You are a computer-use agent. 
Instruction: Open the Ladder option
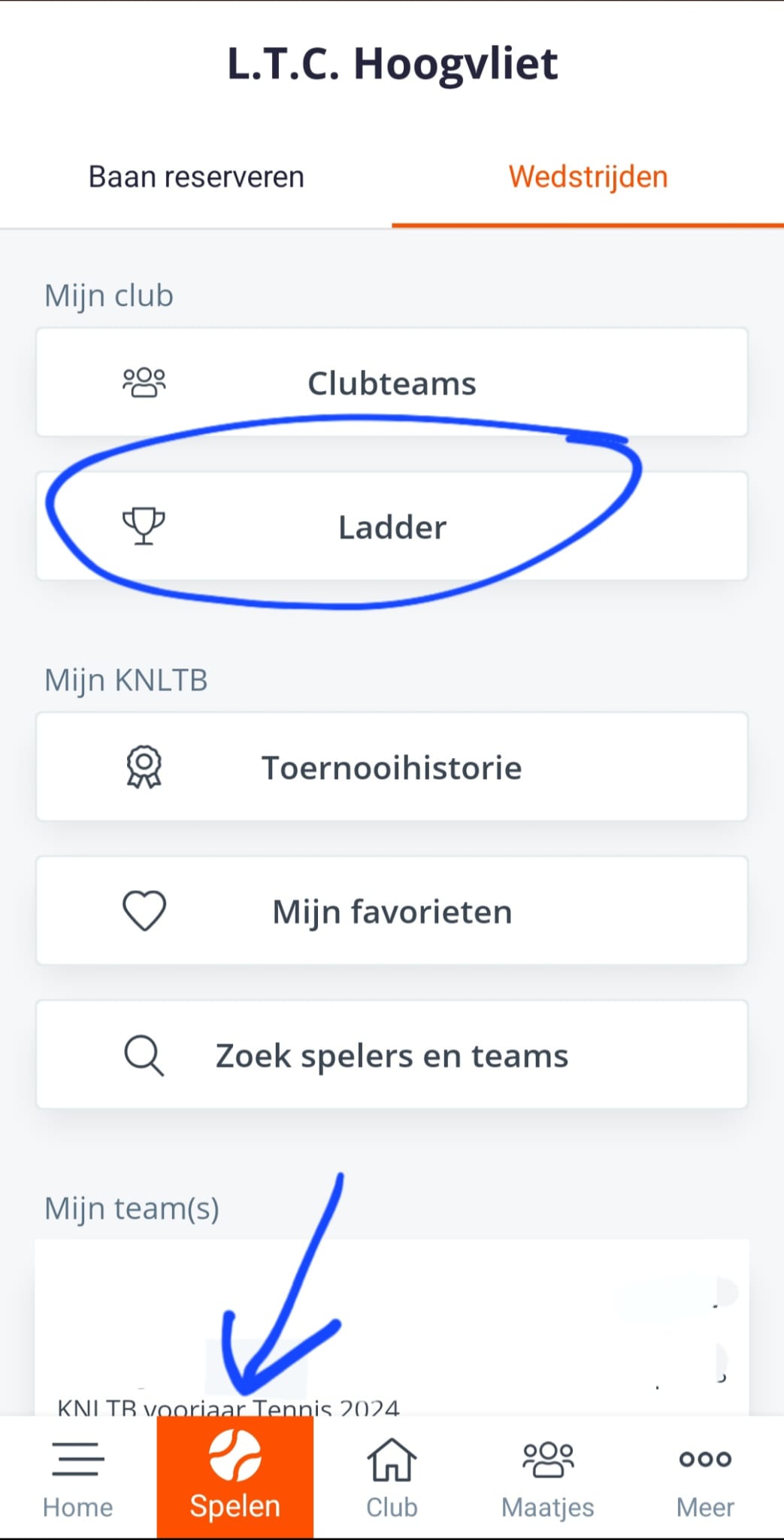click(392, 526)
